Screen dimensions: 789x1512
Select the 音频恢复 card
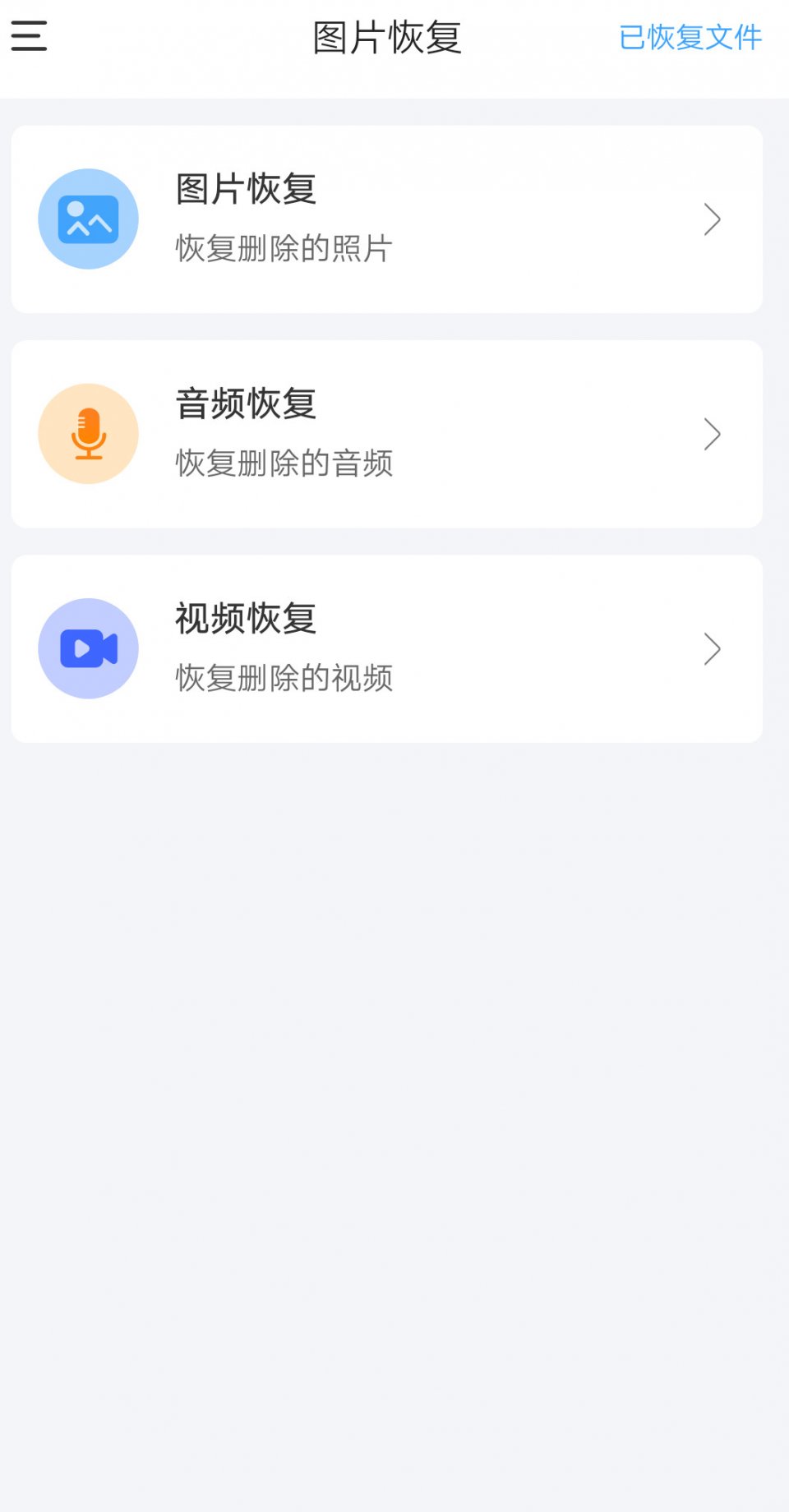pyautogui.click(x=385, y=434)
